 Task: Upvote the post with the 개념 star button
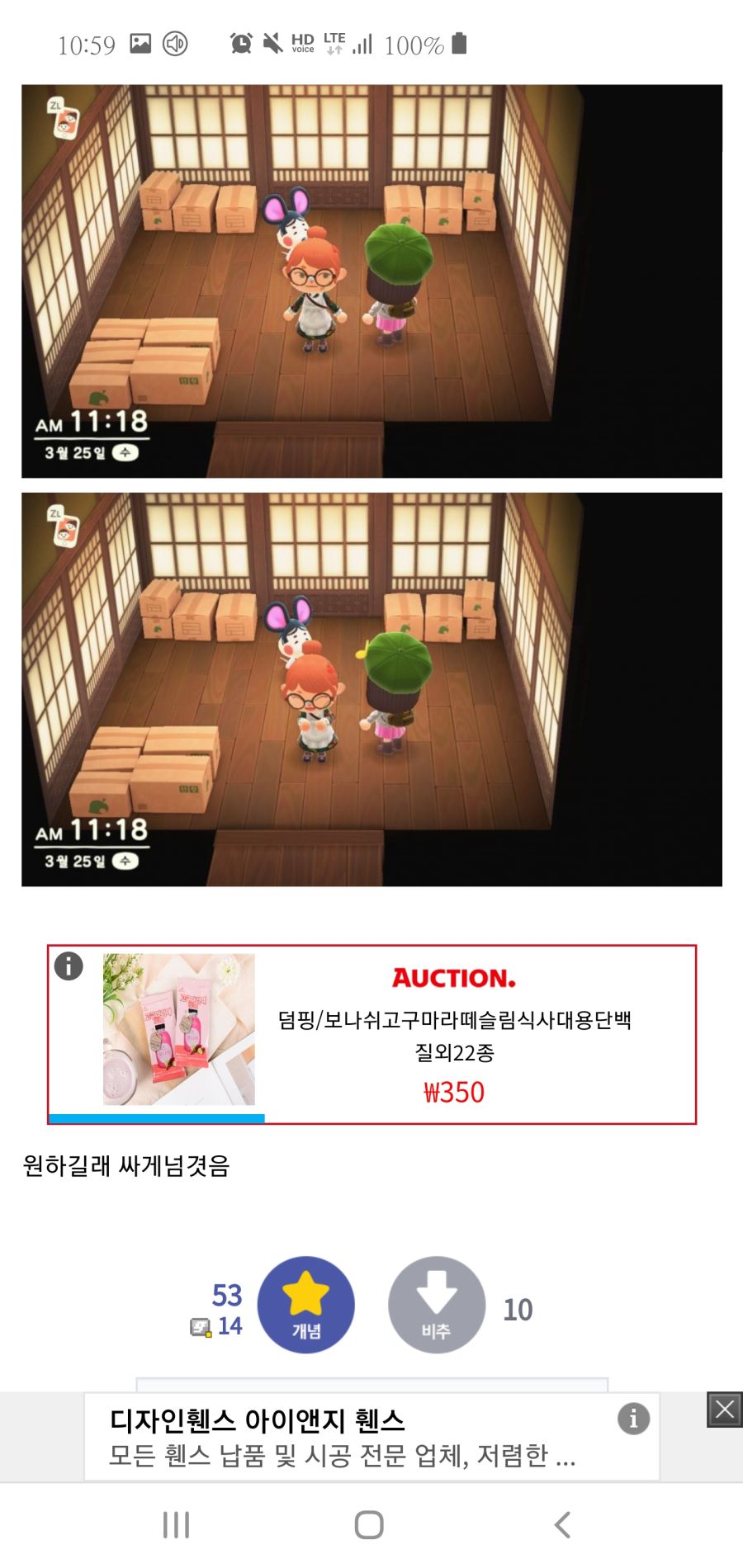[306, 1305]
